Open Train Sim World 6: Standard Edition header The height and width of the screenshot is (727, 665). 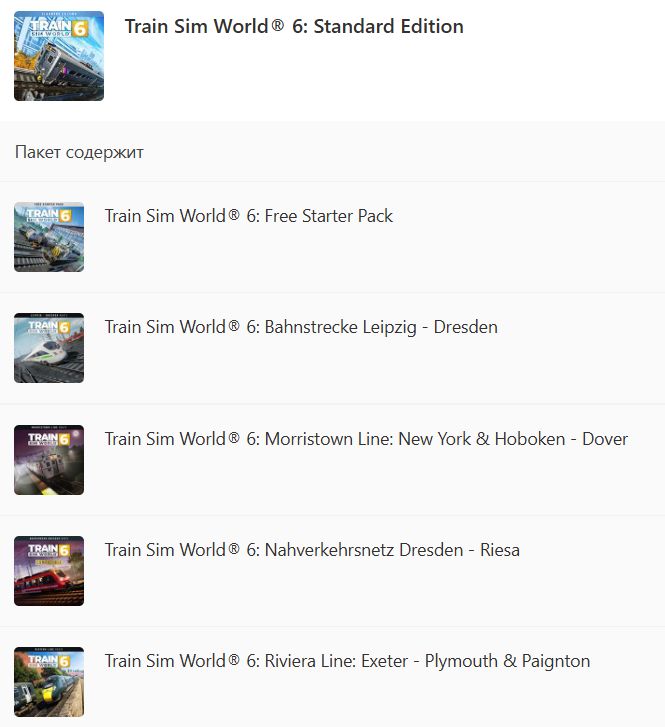[x=293, y=27]
